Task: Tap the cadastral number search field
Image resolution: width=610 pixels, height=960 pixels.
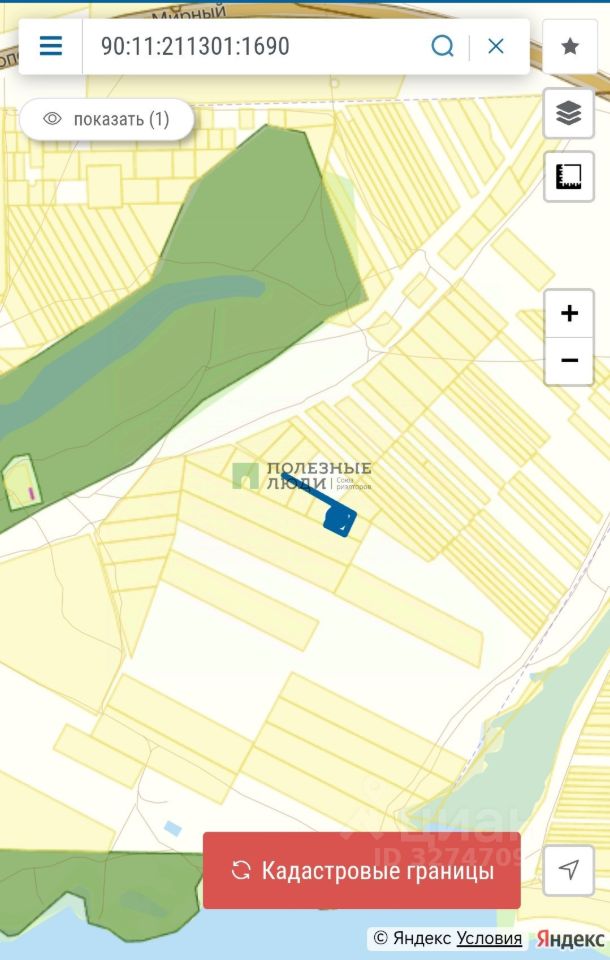Action: click(x=250, y=46)
